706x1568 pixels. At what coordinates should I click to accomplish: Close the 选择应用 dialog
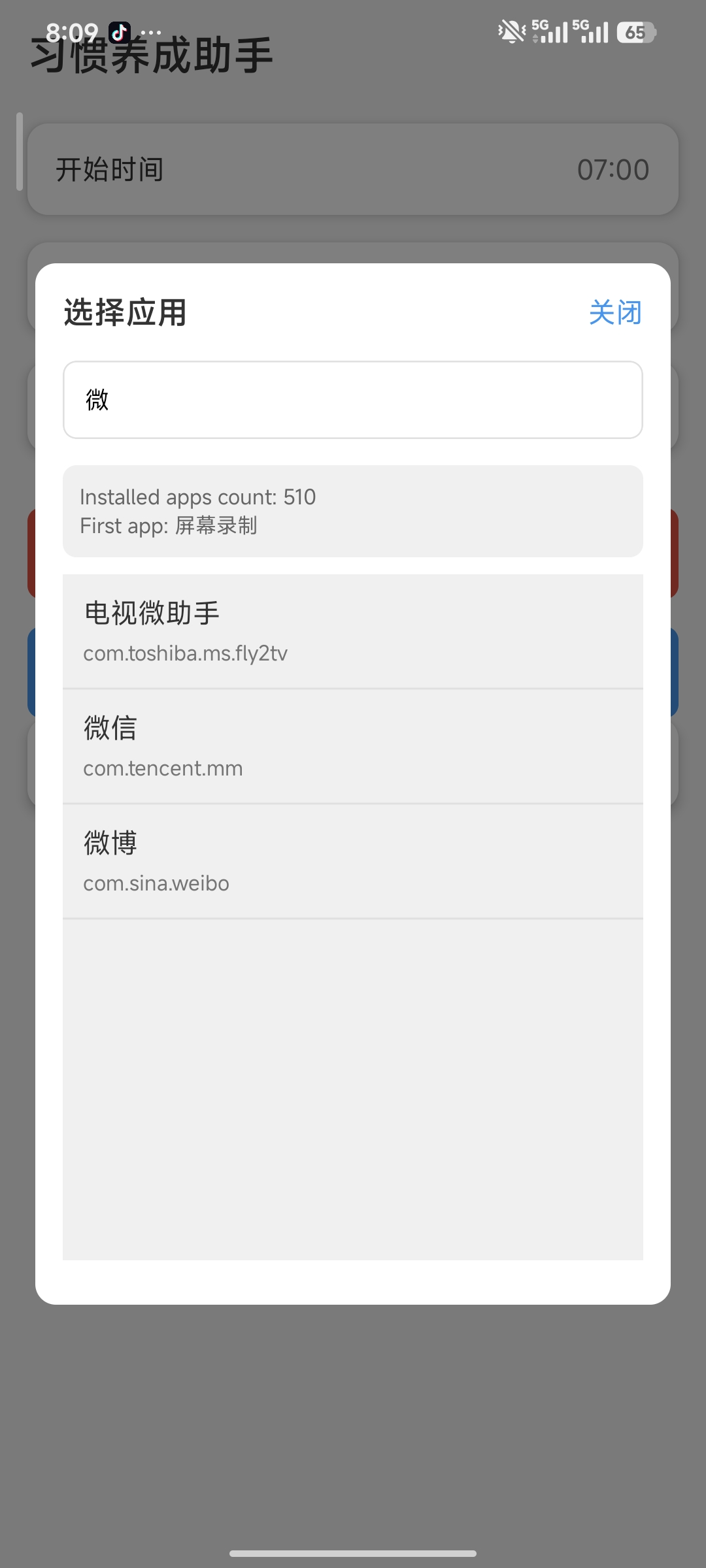click(614, 312)
